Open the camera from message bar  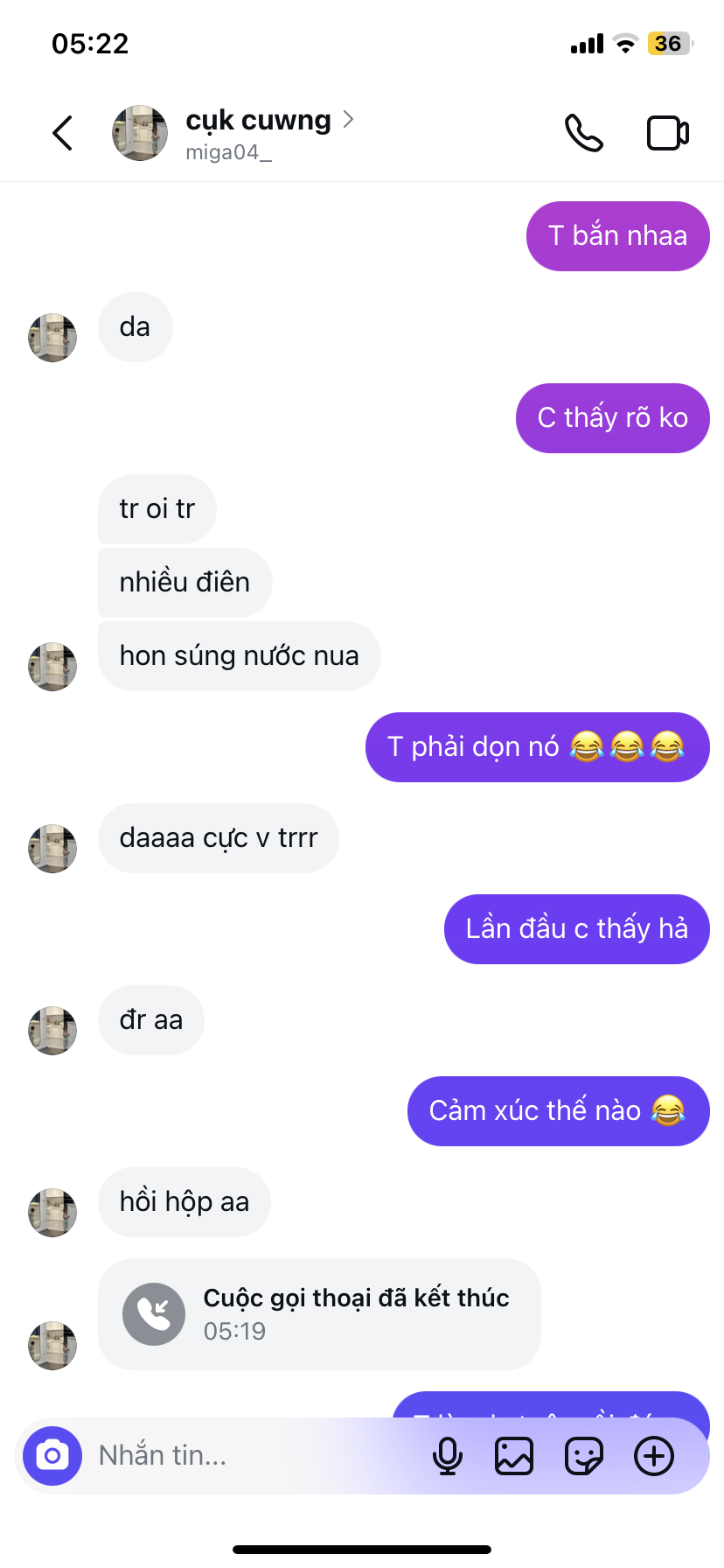[x=52, y=1456]
